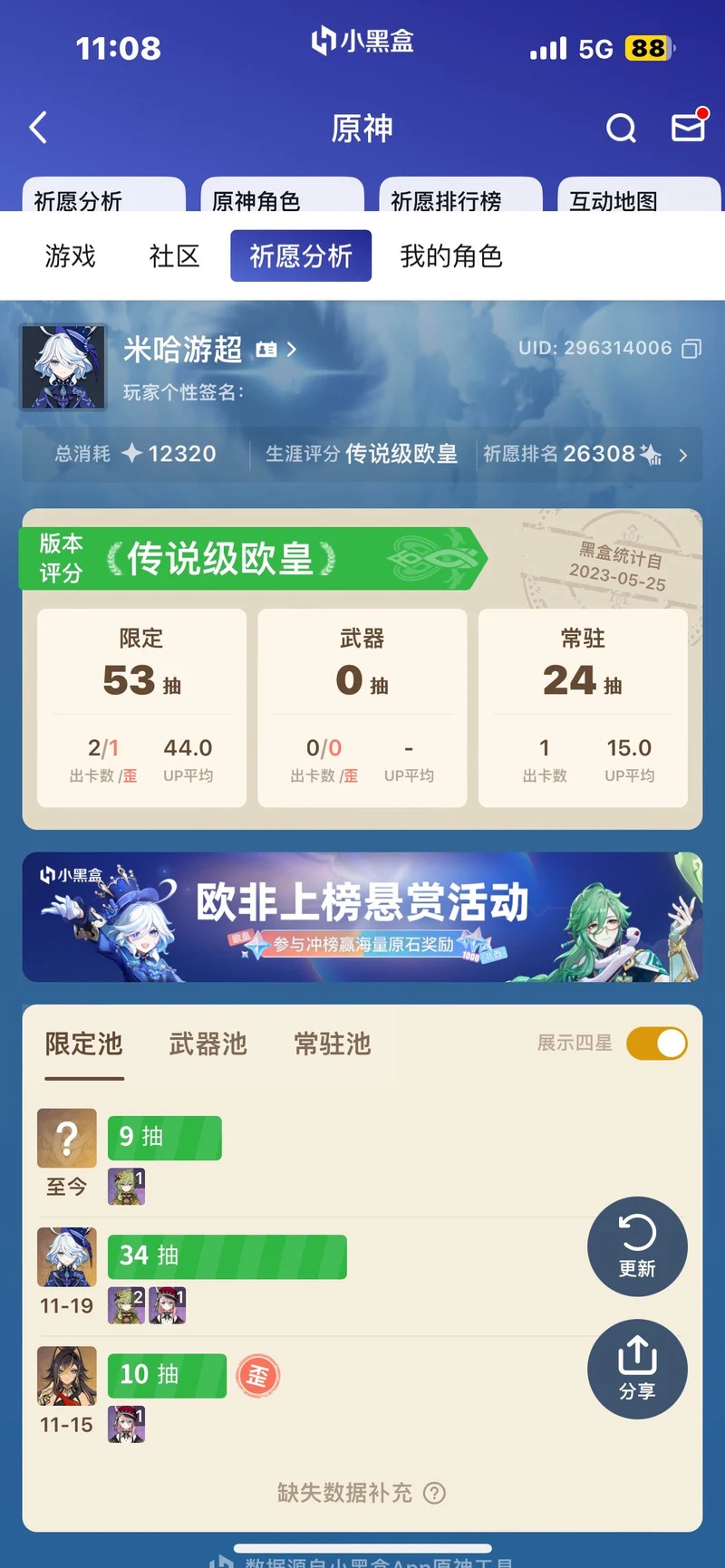Open 缺失数据补充 help
The image size is (725, 1568).
coord(361,1493)
